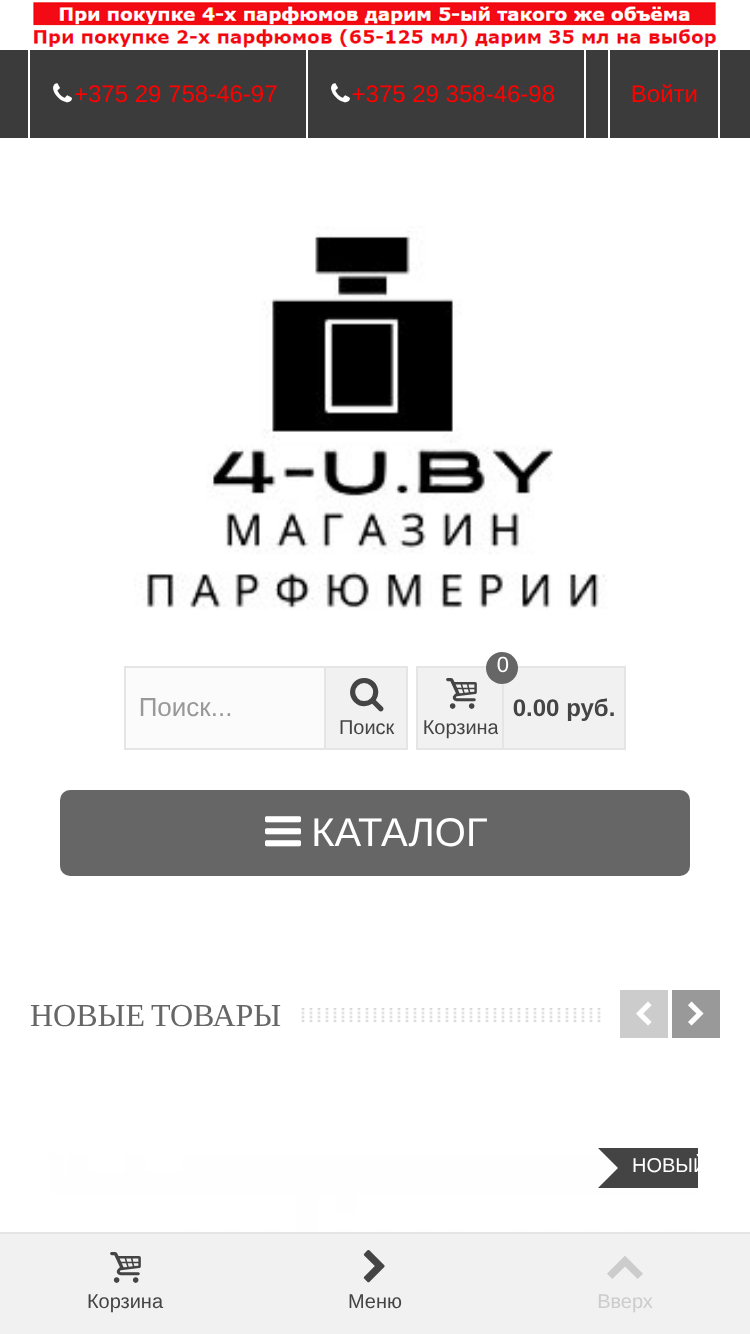The image size is (750, 1334).
Task: Tap the Поиск magnifier button
Action: pos(366,708)
